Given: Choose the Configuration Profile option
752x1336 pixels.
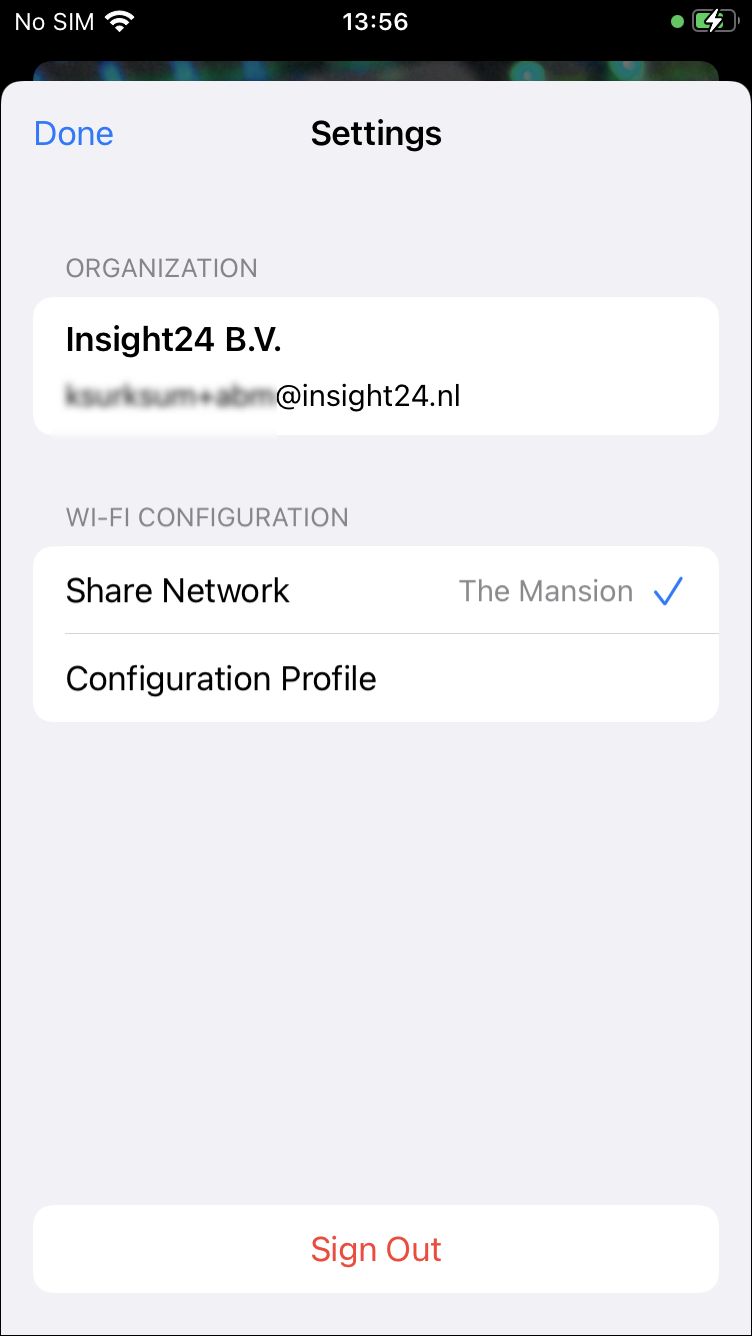Looking at the screenshot, I should pos(376,678).
